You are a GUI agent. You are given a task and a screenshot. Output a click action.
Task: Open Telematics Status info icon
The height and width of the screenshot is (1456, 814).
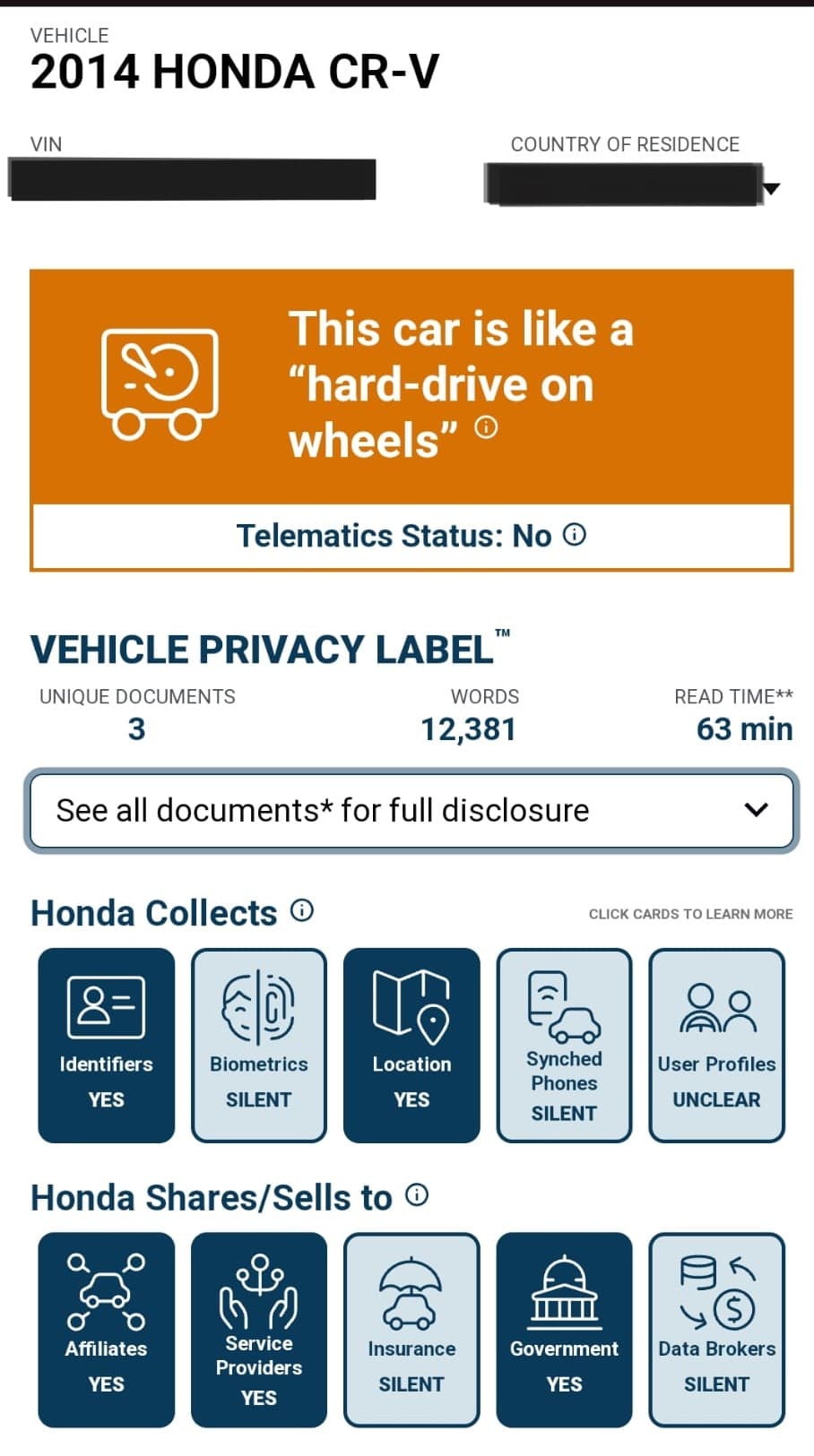tap(575, 535)
